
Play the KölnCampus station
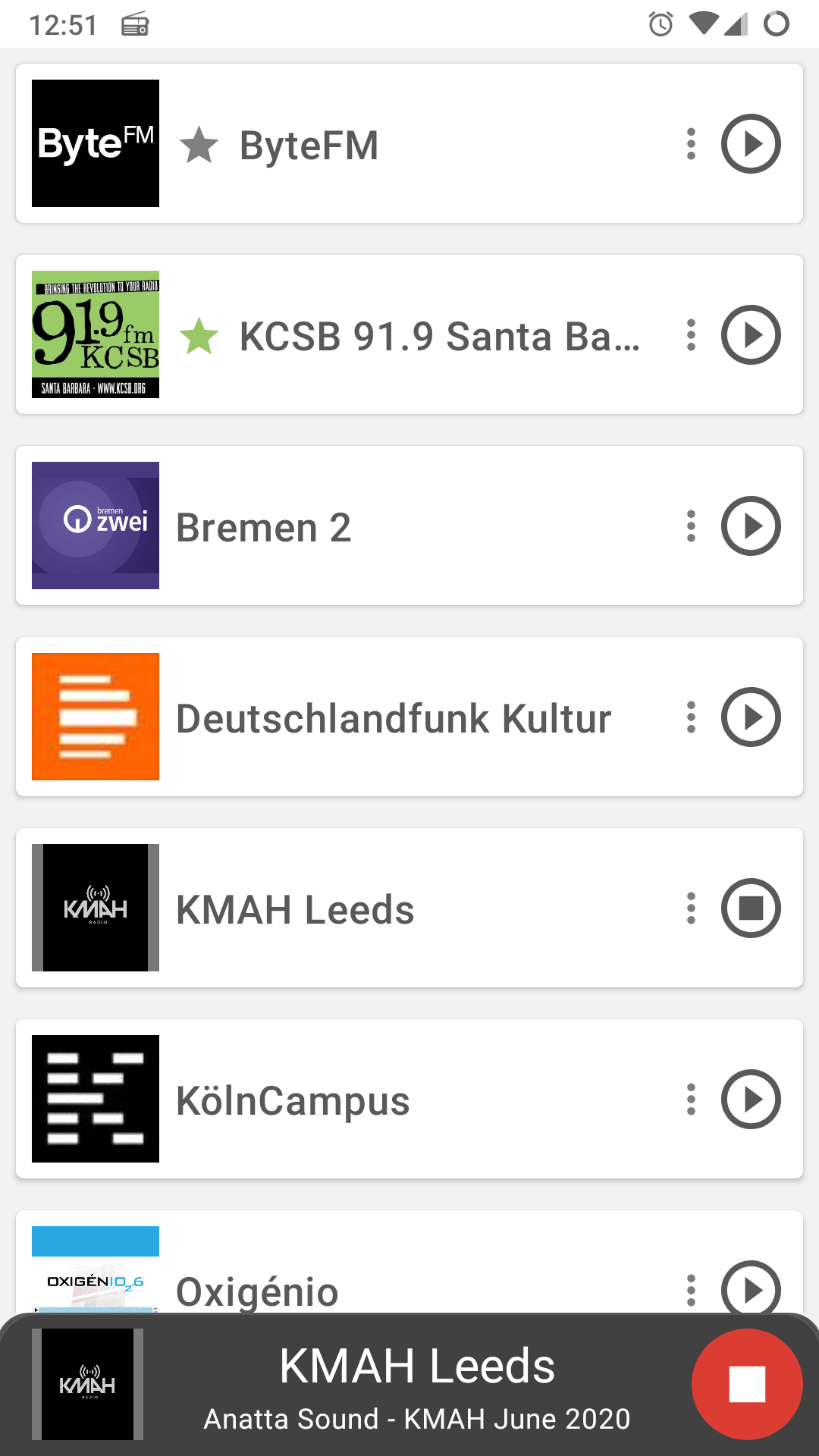click(751, 1100)
